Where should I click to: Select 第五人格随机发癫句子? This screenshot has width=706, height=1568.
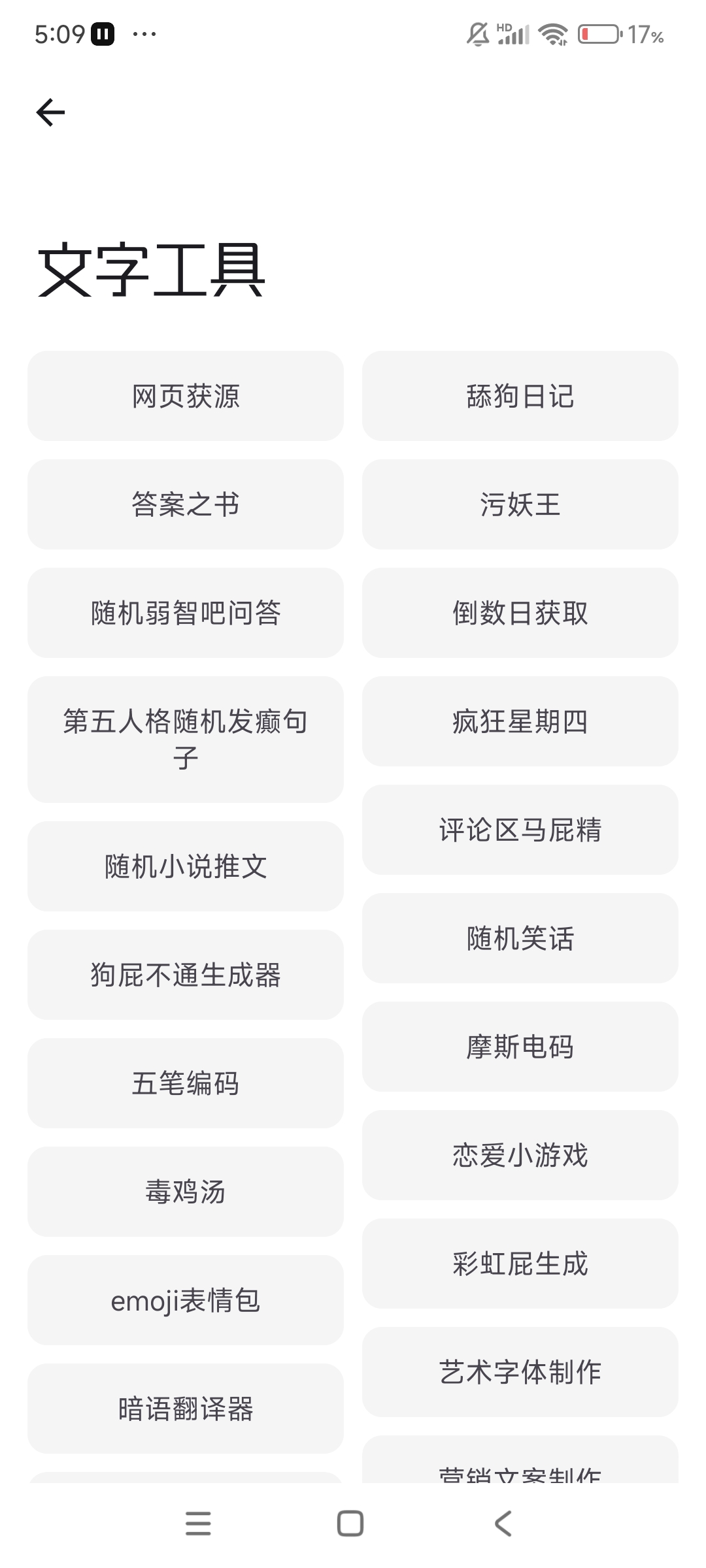[x=186, y=740]
